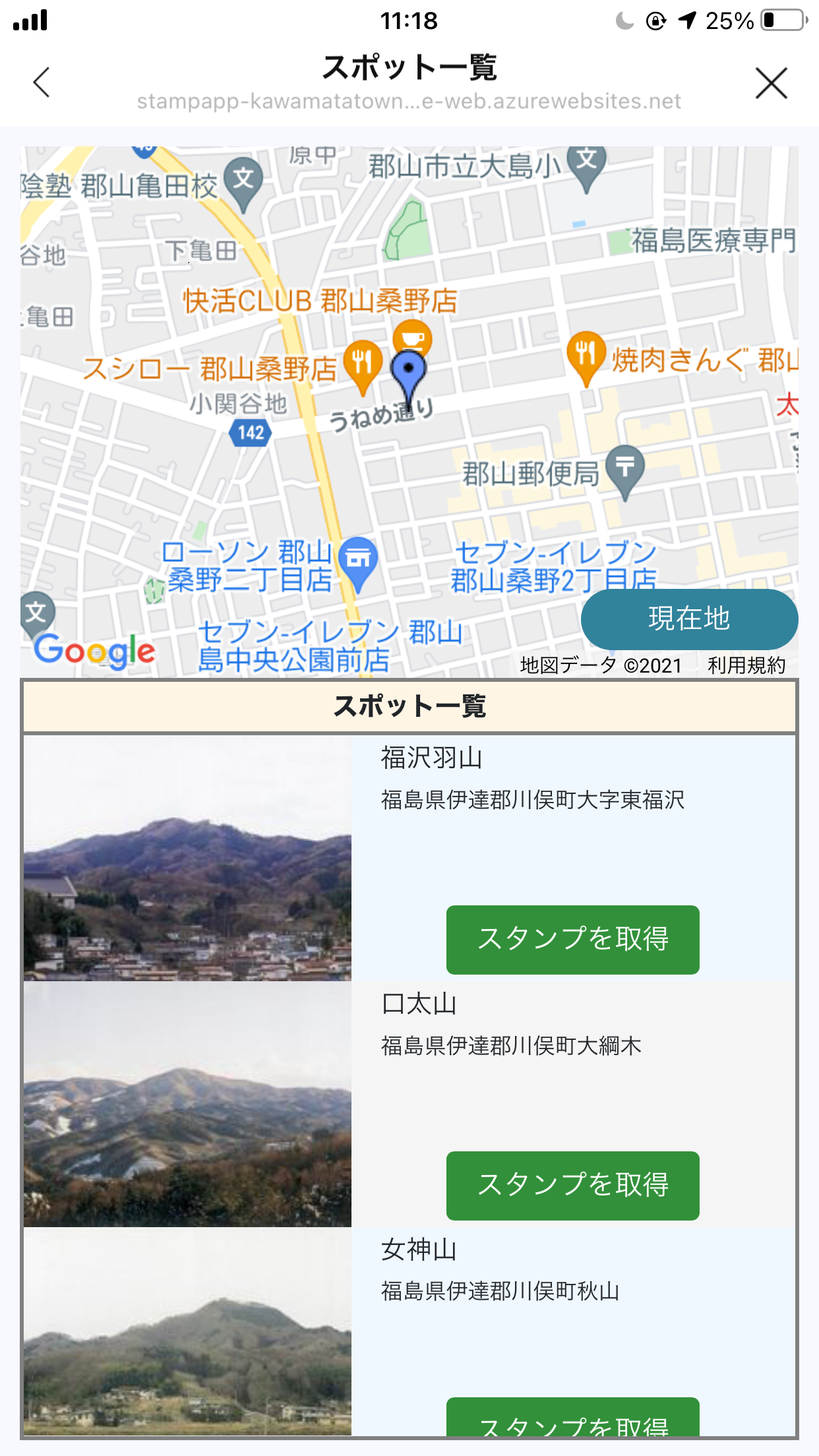Viewport: 819px width, 1456px height.
Task: Open the 利用規約 terms link on map
Action: pyautogui.click(x=746, y=665)
